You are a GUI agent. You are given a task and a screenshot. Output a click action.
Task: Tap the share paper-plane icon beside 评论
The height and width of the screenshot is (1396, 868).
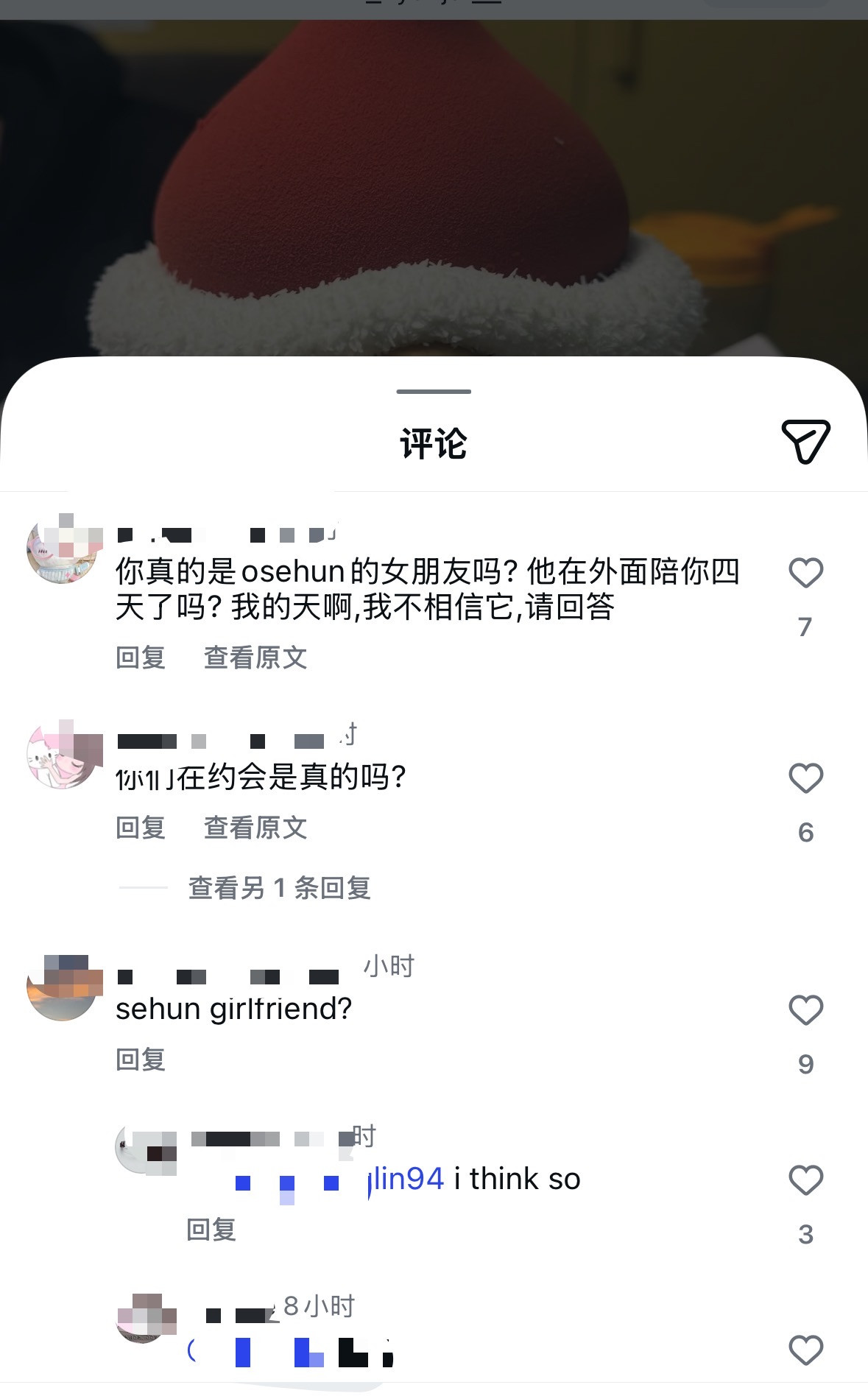click(x=805, y=442)
